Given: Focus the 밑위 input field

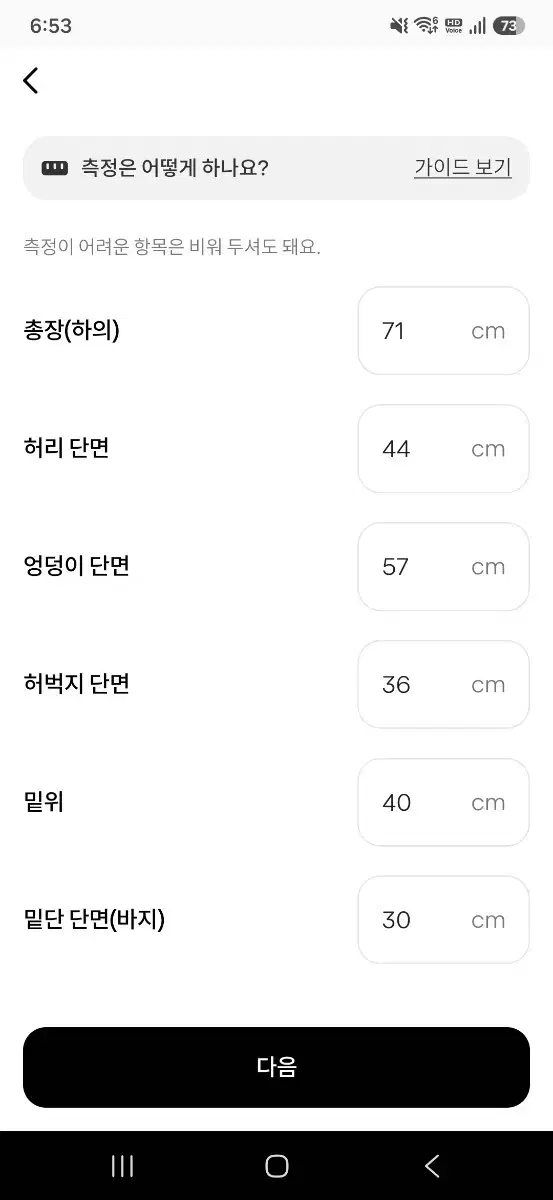Looking at the screenshot, I should click(443, 803).
